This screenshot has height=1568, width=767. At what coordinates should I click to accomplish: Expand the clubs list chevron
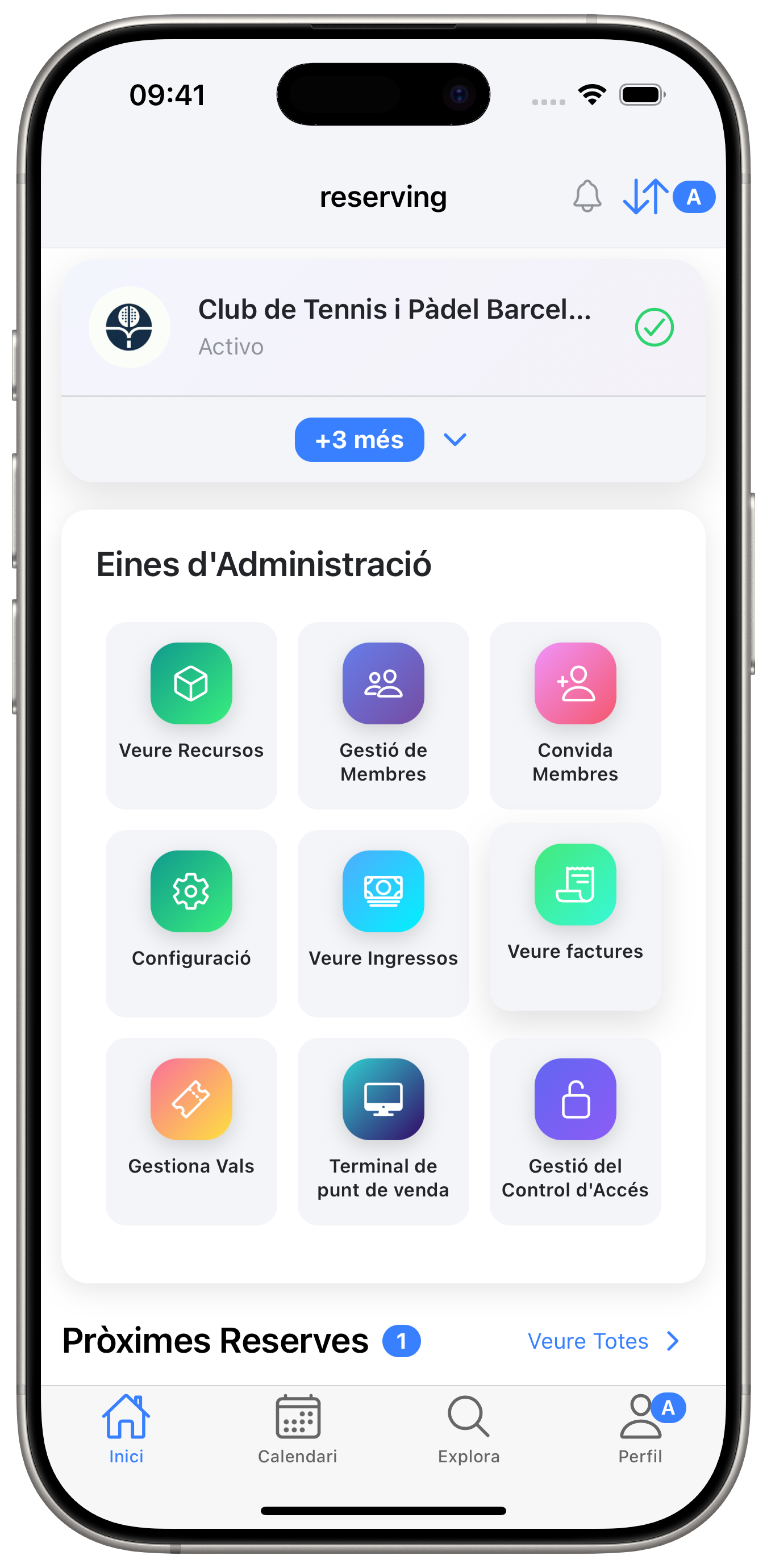point(455,440)
